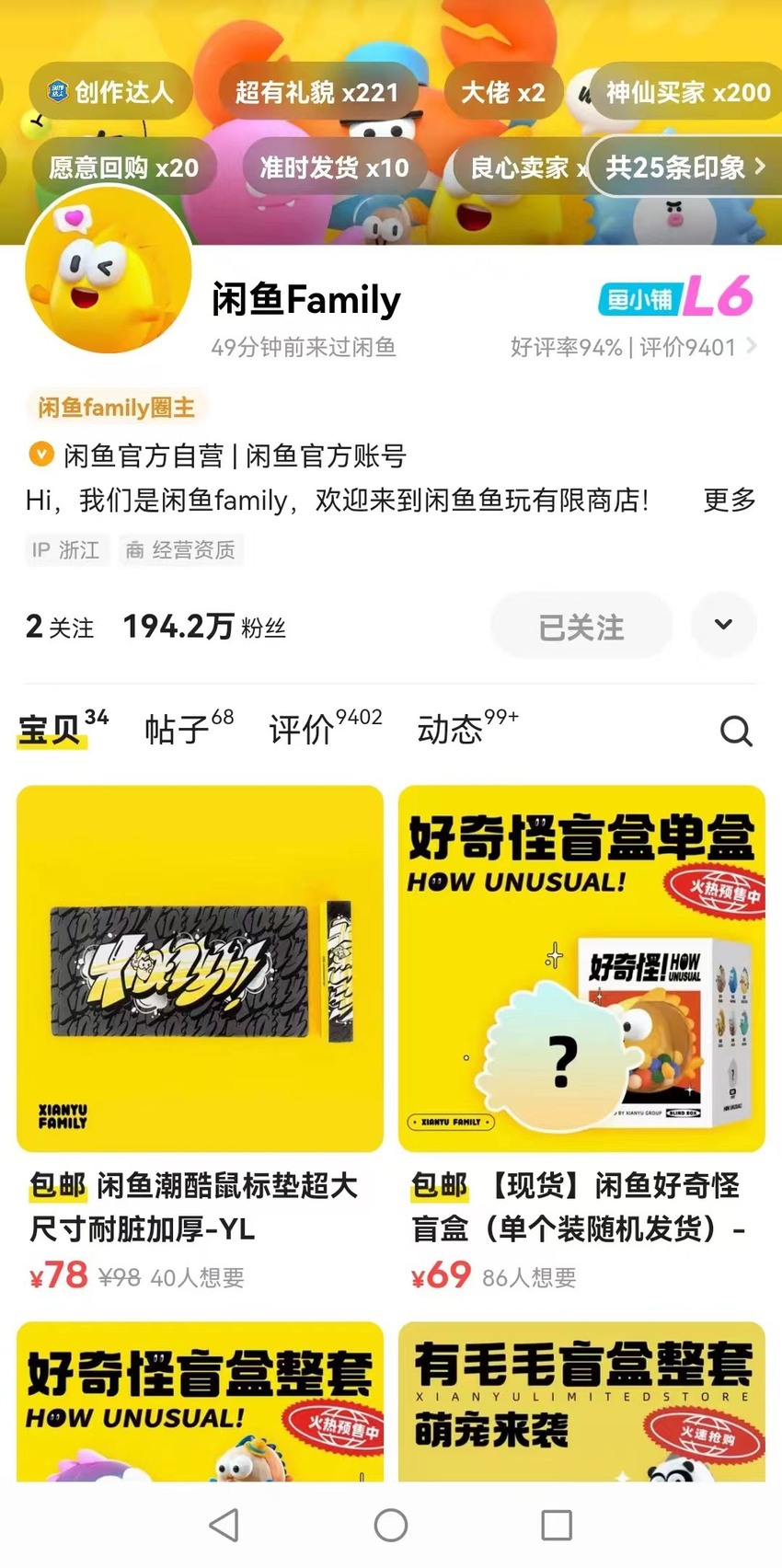Tap the 已关注 following button
The height and width of the screenshot is (1568, 782).
[581, 626]
